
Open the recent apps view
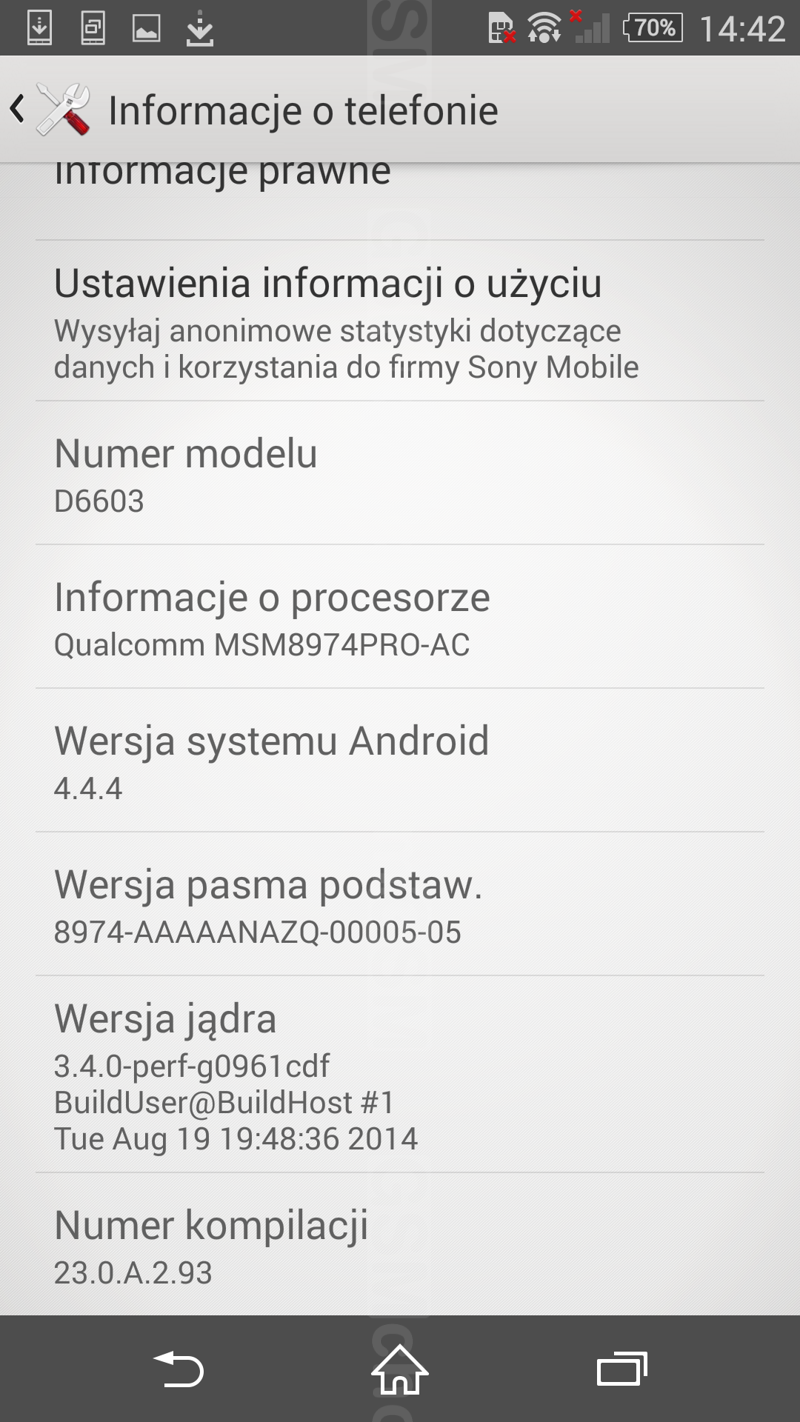tap(621, 1369)
